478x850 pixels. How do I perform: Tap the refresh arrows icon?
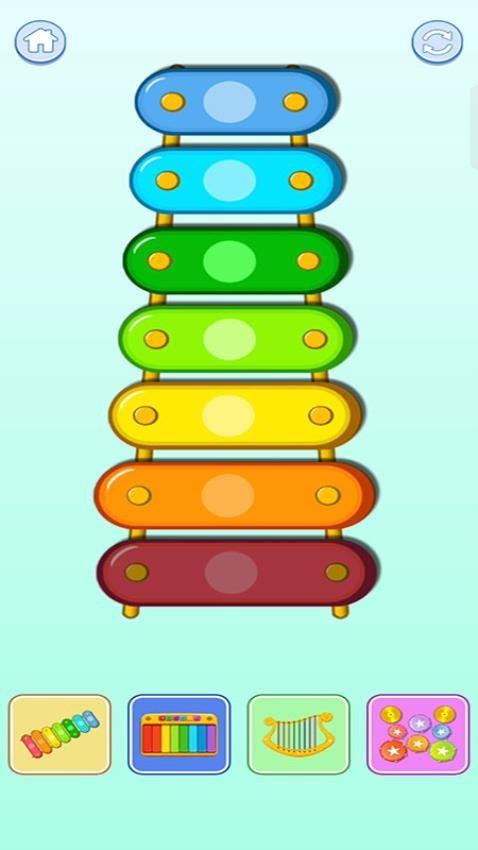pos(437,42)
